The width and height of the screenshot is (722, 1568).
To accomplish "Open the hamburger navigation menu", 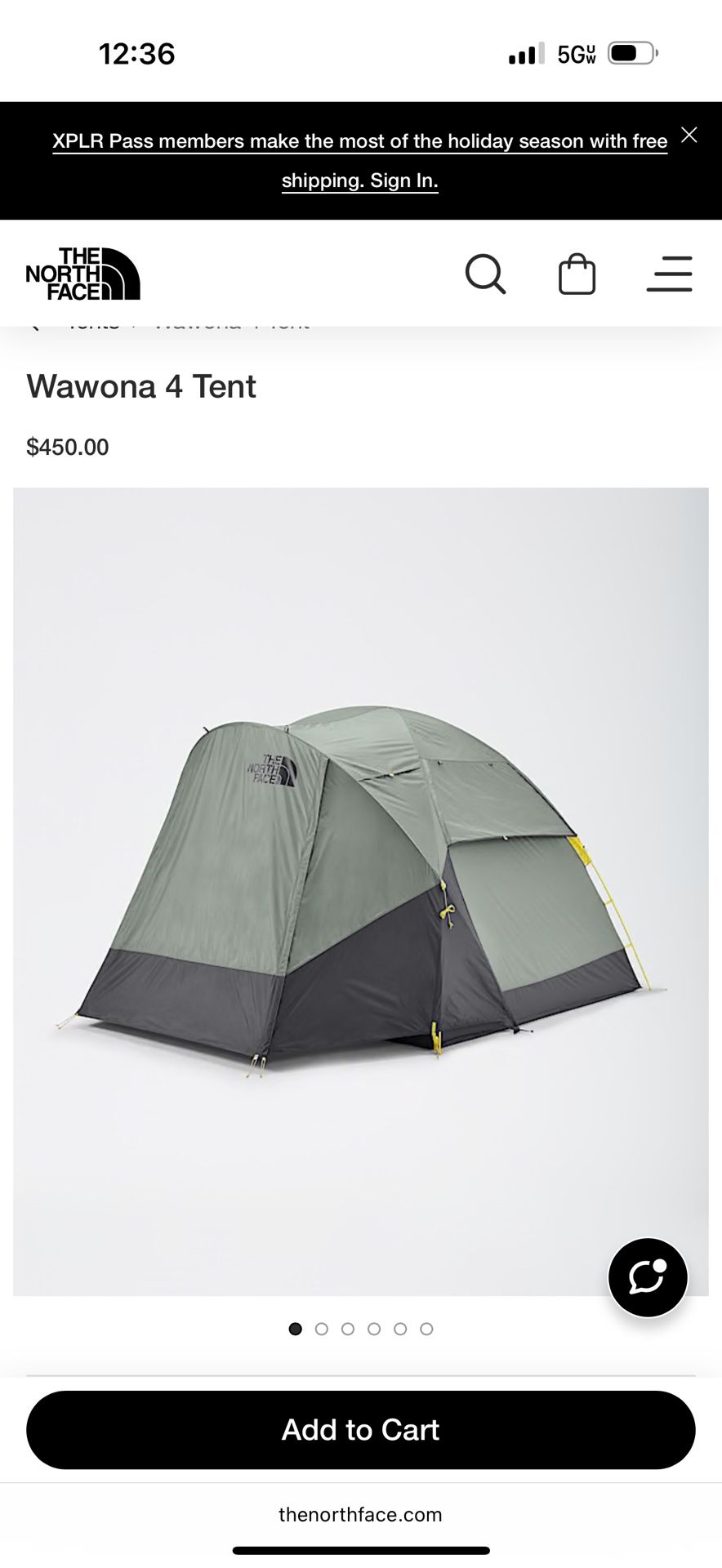I will pos(669,274).
